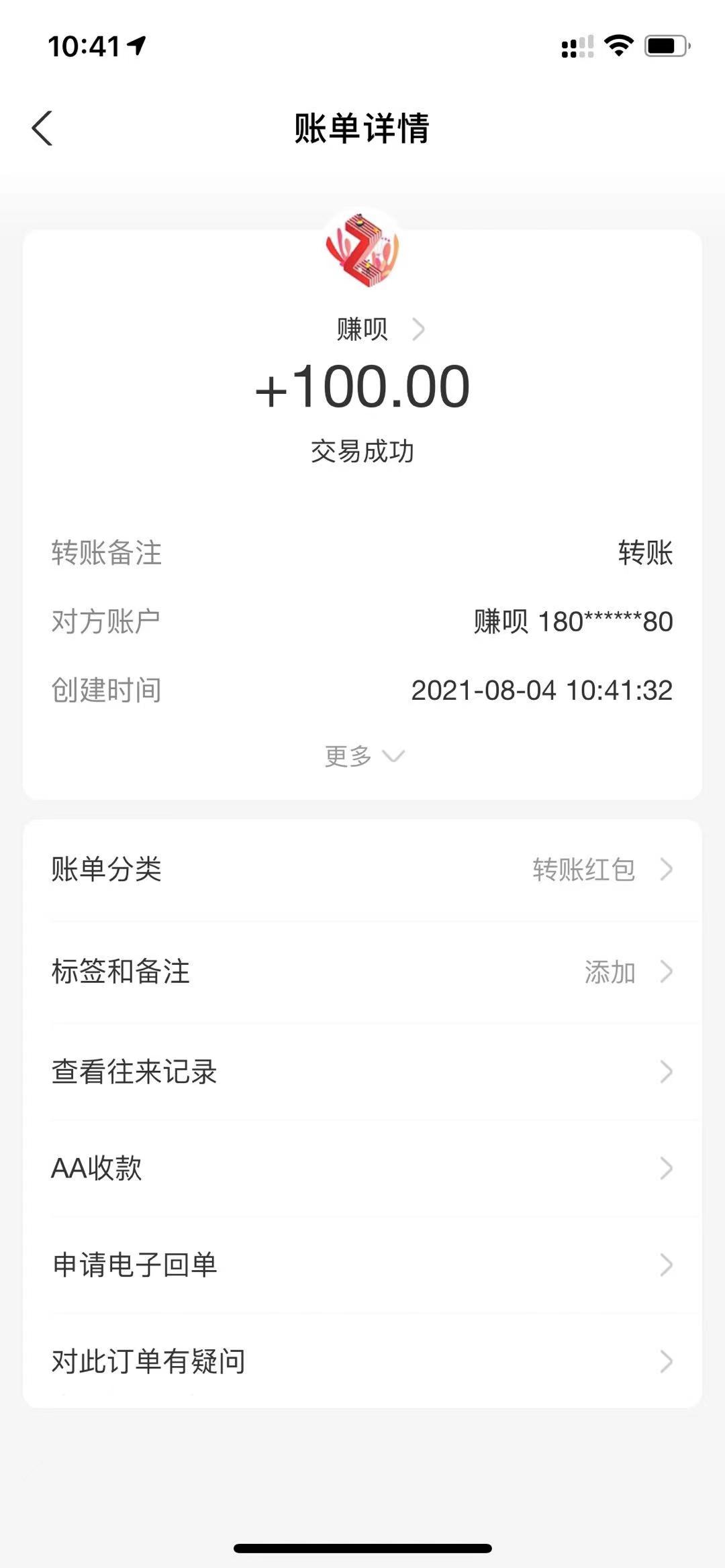Add a tag under 标签和备注

coord(362,972)
